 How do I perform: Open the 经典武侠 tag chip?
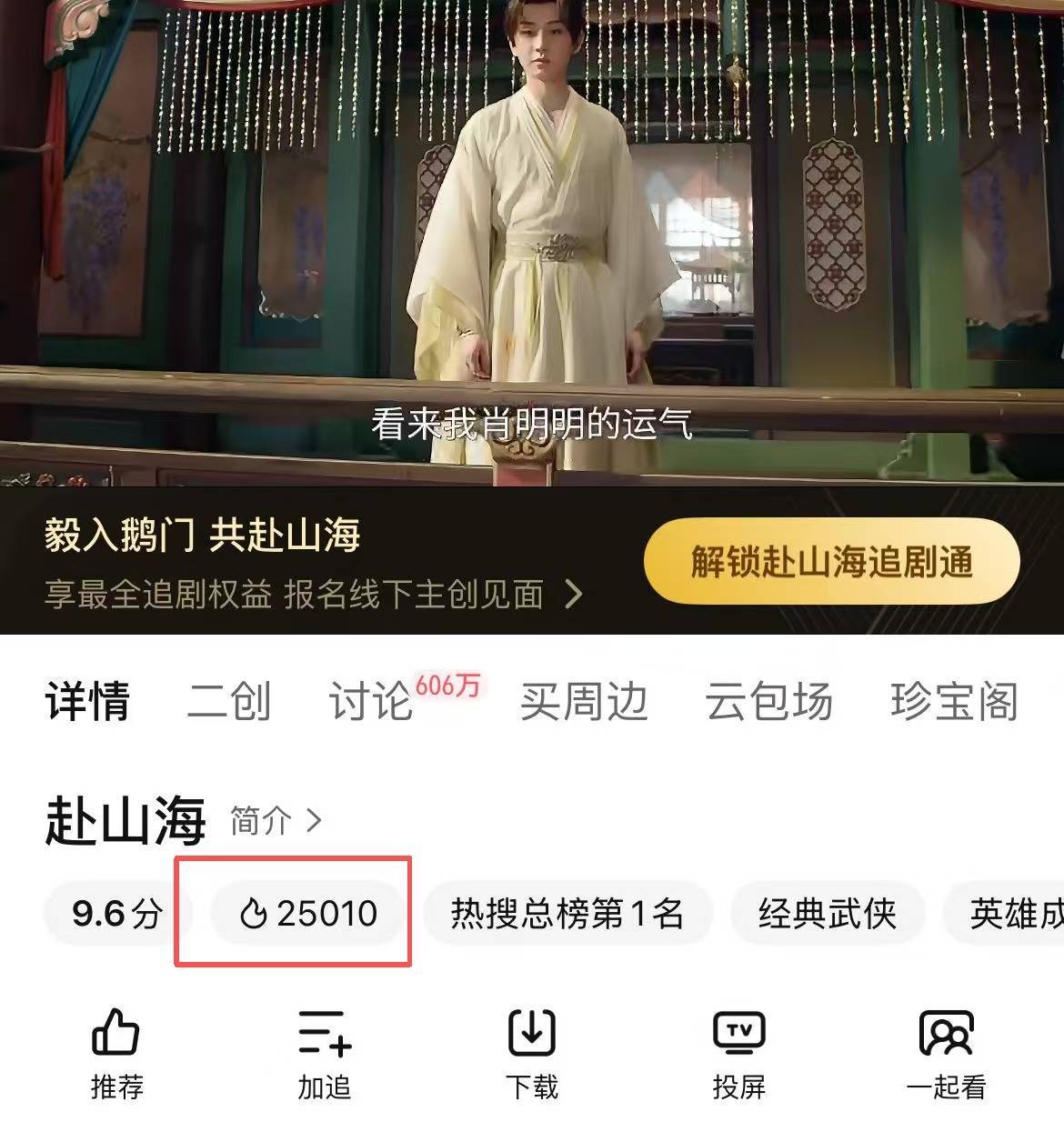coord(828,913)
